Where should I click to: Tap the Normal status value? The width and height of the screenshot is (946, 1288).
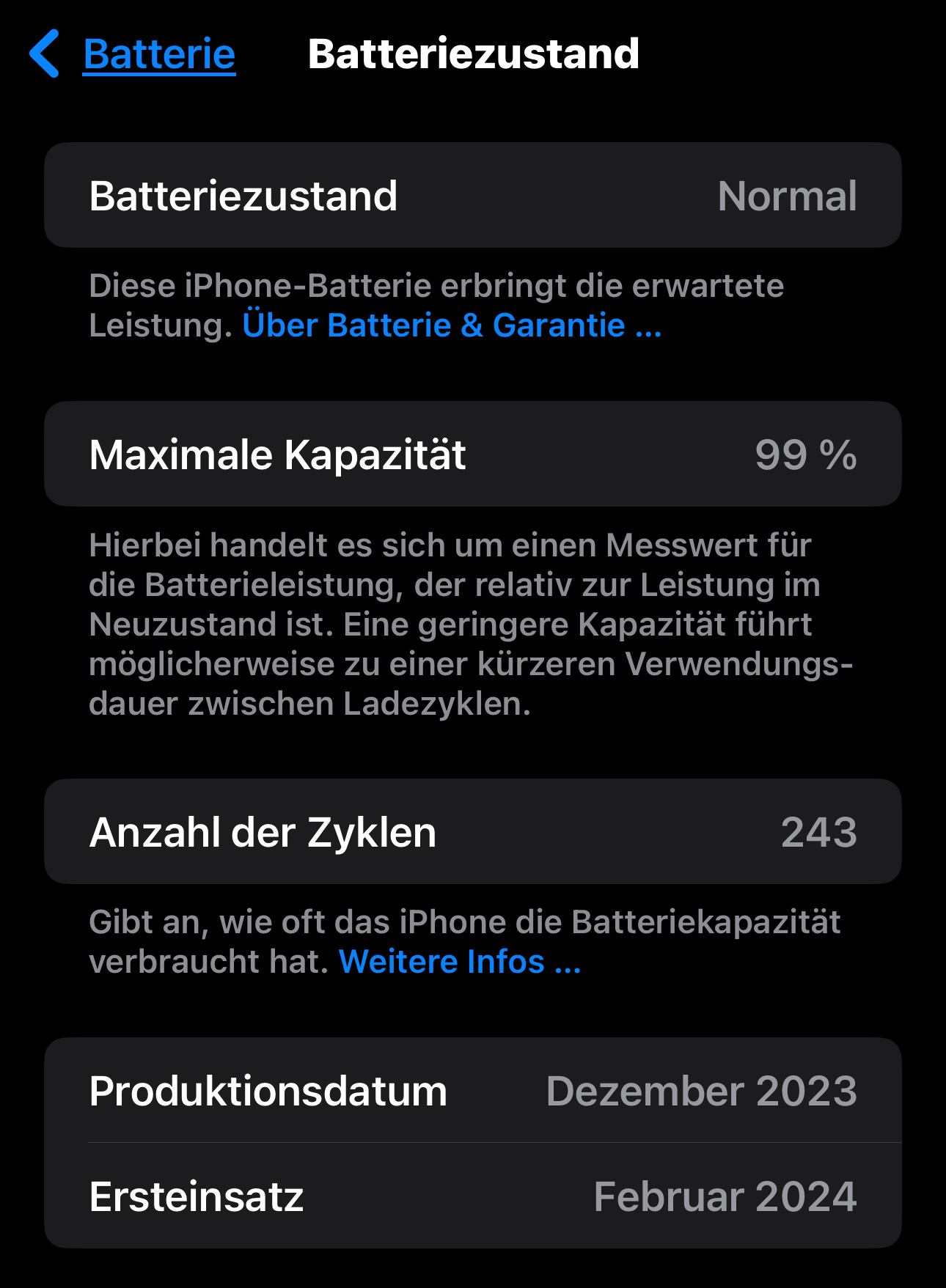tap(788, 194)
